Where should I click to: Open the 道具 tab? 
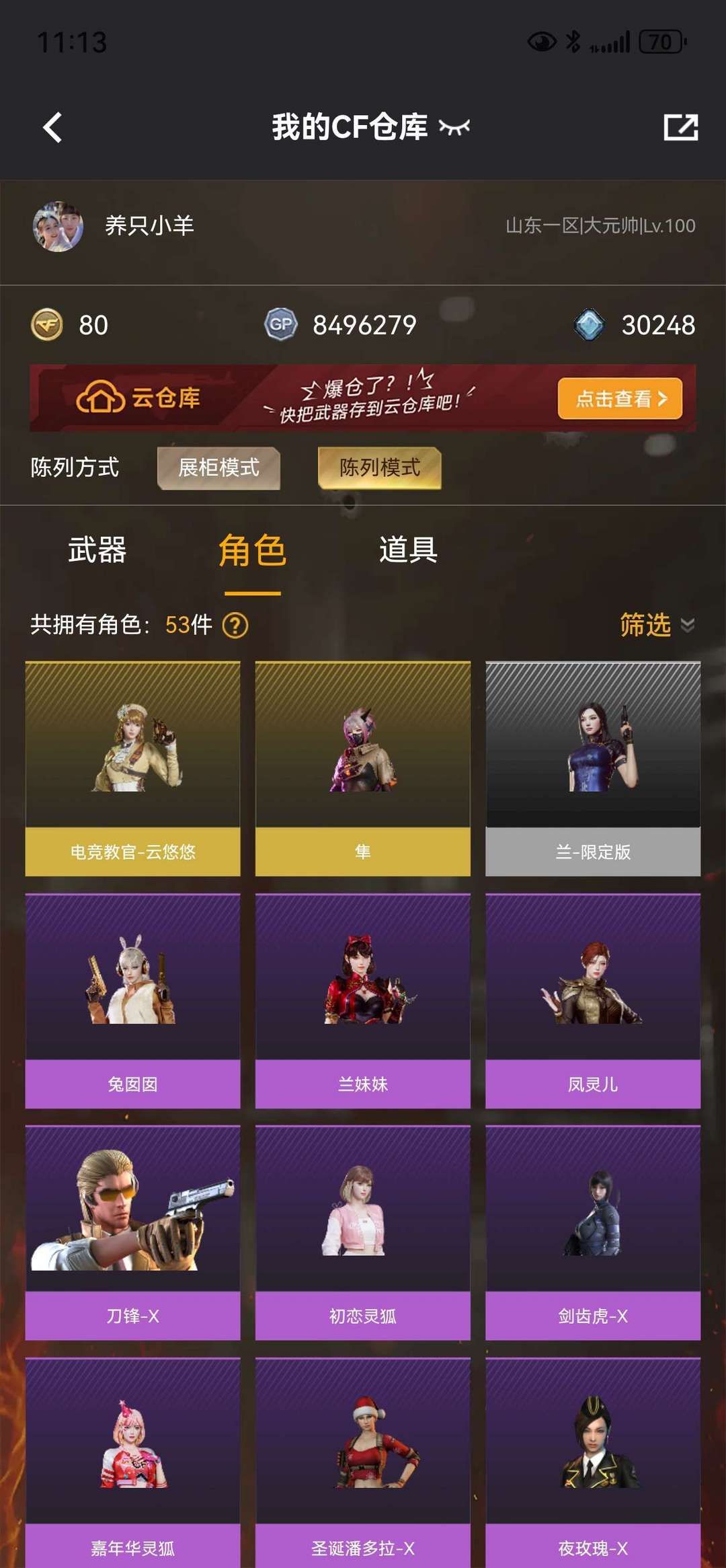point(407,552)
